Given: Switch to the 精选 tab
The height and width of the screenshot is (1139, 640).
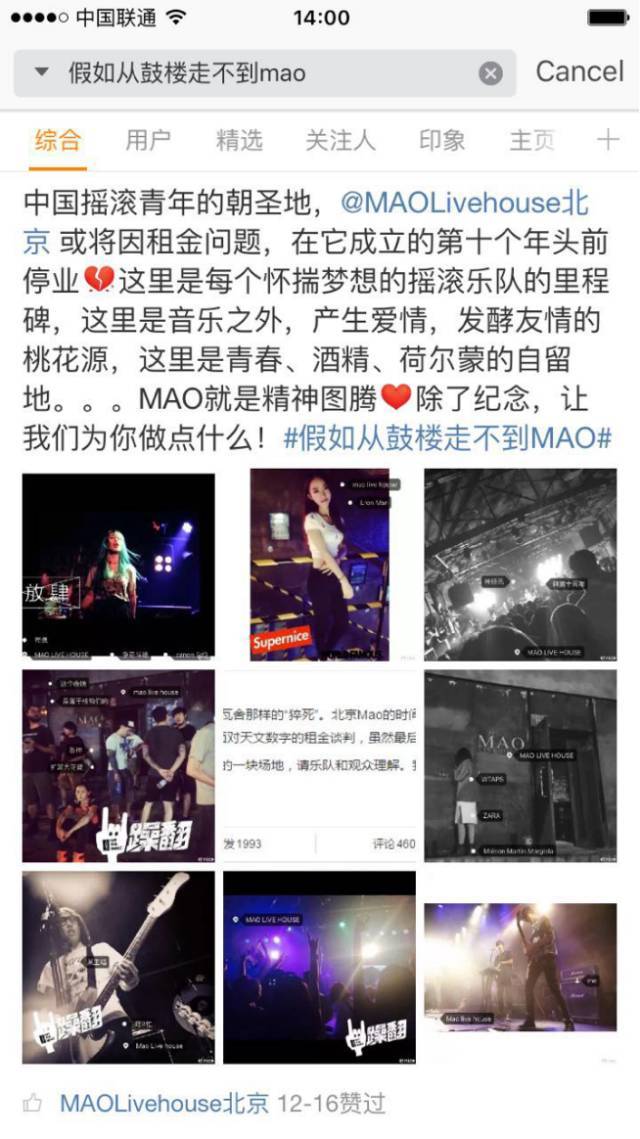Looking at the screenshot, I should tap(238, 140).
